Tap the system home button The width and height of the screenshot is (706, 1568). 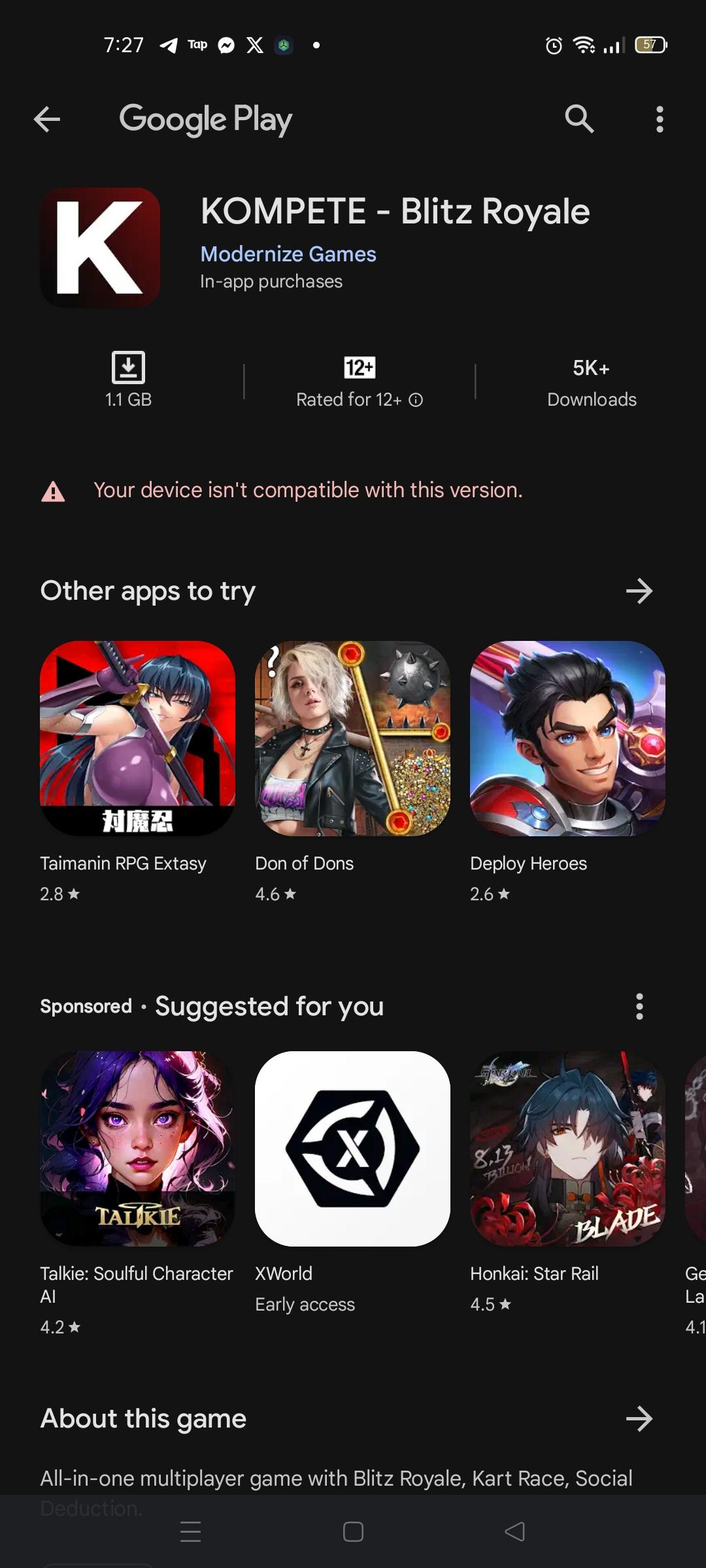tap(353, 1531)
